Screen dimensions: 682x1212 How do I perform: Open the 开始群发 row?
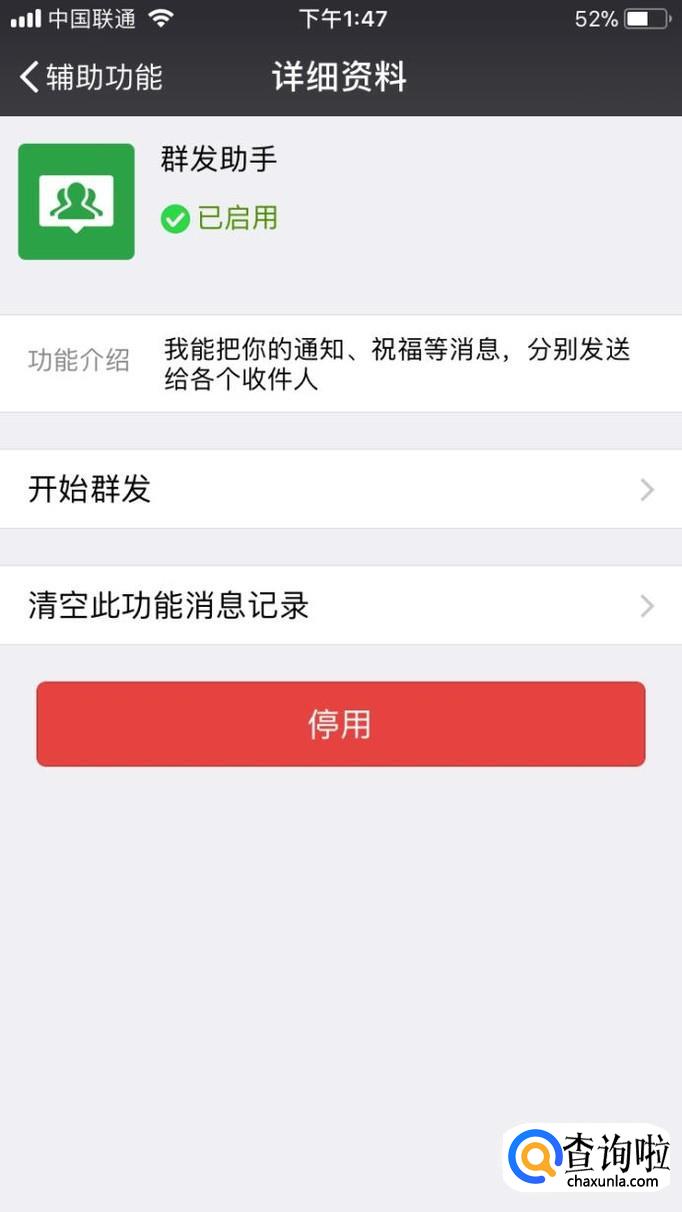(x=340, y=489)
